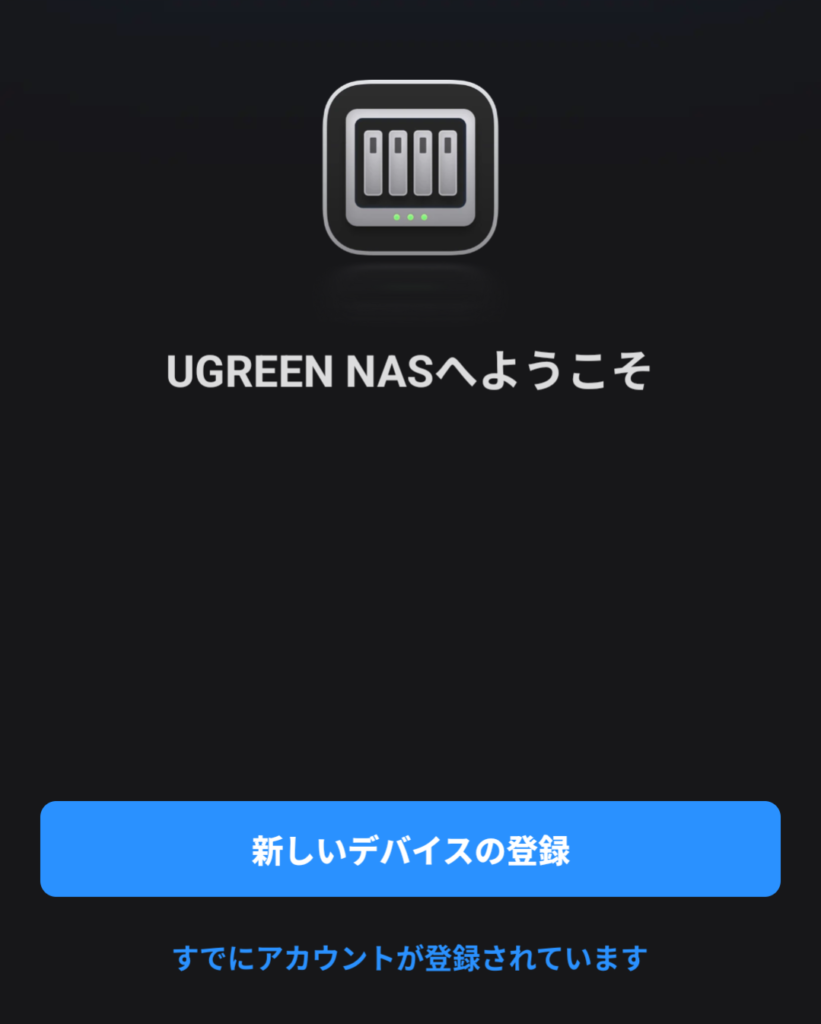Screen dimensions: 821x1024
Task: Open the すでにアカウントが登録されています link
Action: tap(410, 958)
